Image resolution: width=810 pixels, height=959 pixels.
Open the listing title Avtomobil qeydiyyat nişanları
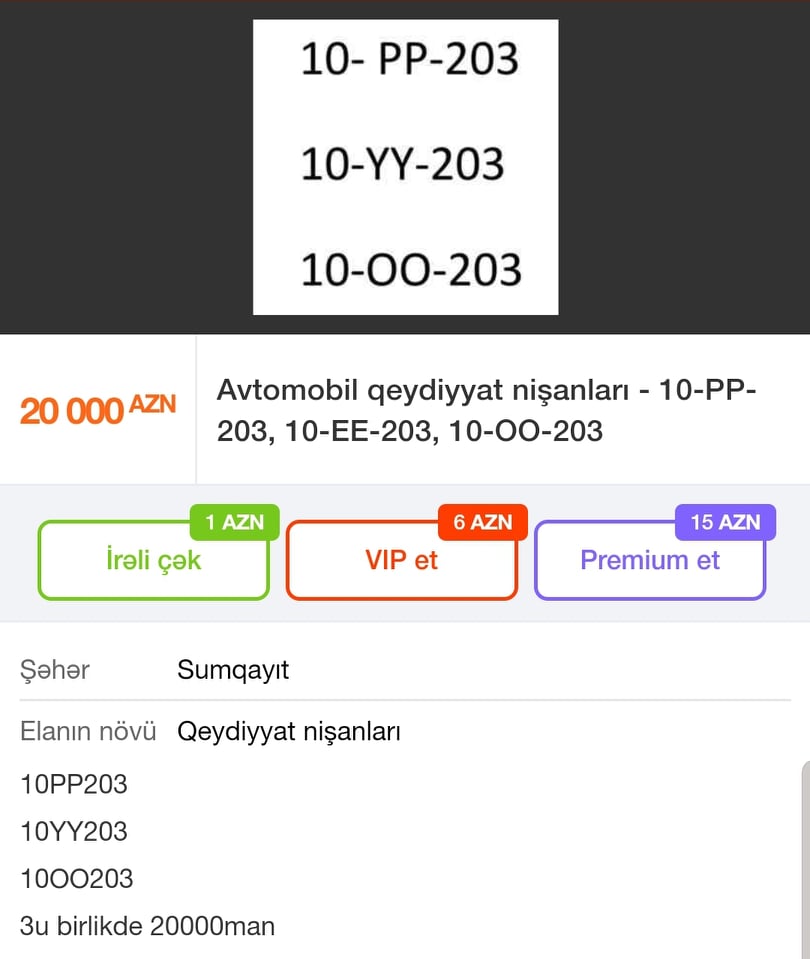point(488,410)
